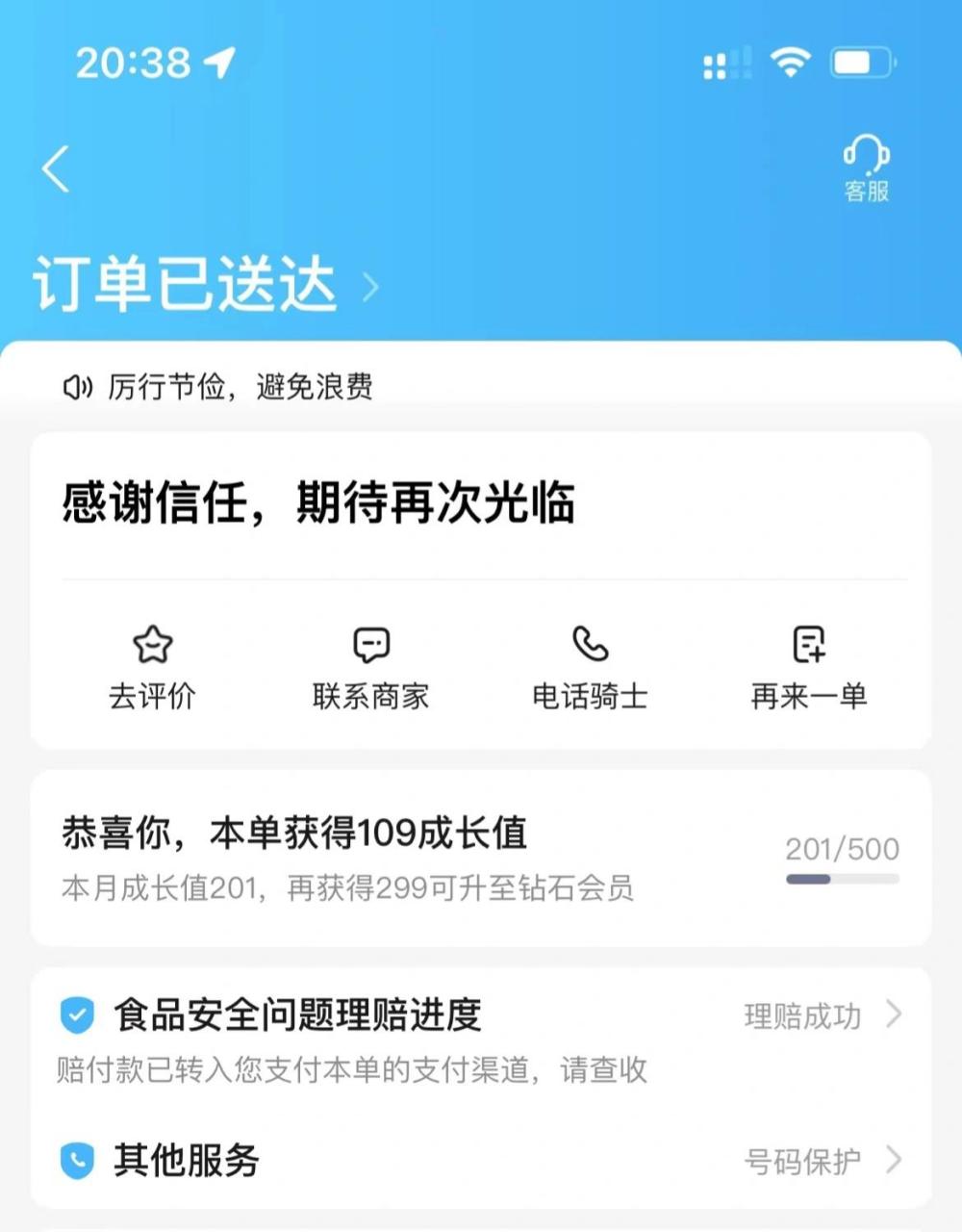Tap the 201/500 growth value progress bar
Viewport: 962px width, 1232px height.
tap(840, 877)
